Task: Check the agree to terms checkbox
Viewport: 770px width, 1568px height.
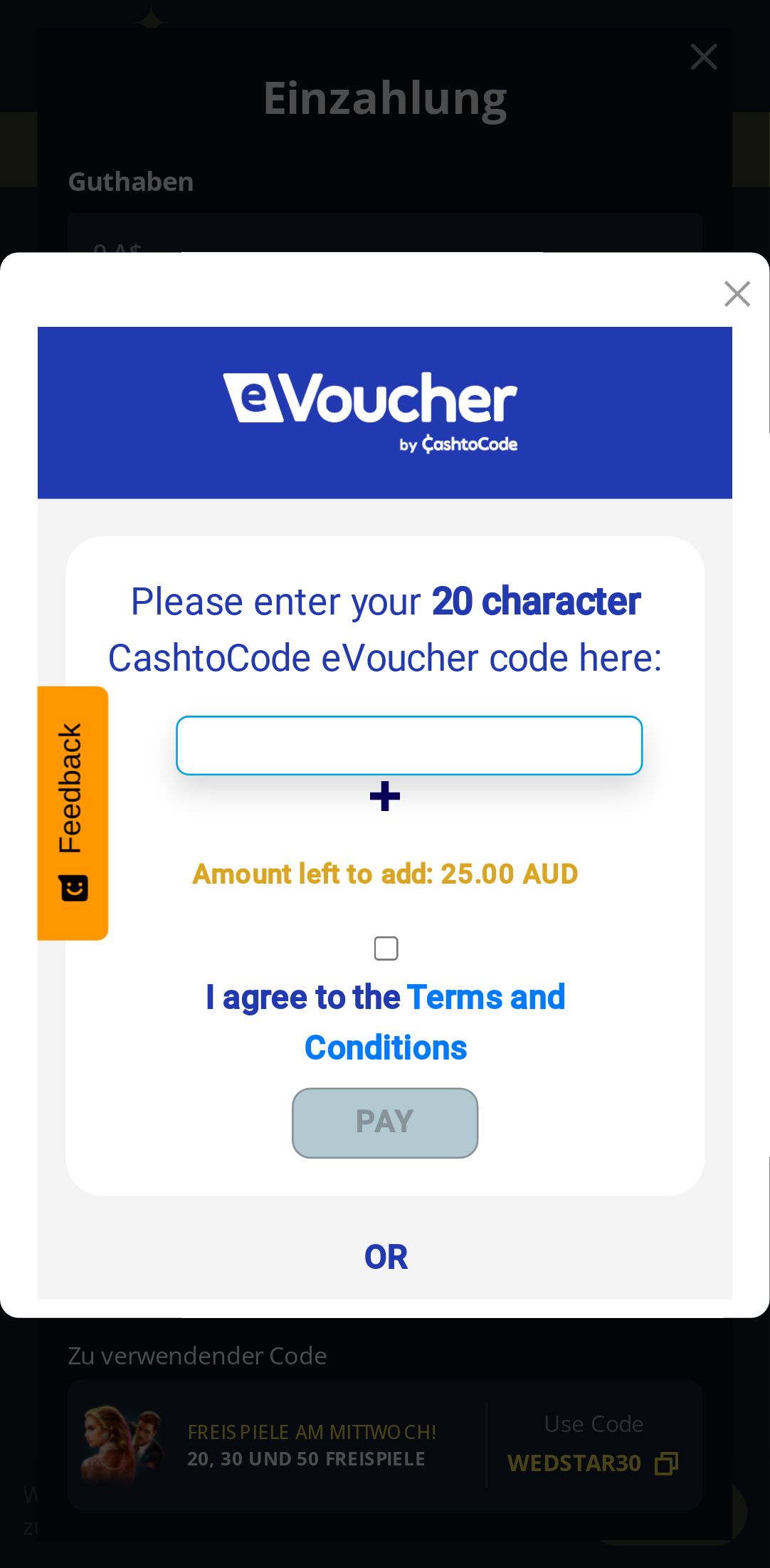Action: click(x=386, y=948)
